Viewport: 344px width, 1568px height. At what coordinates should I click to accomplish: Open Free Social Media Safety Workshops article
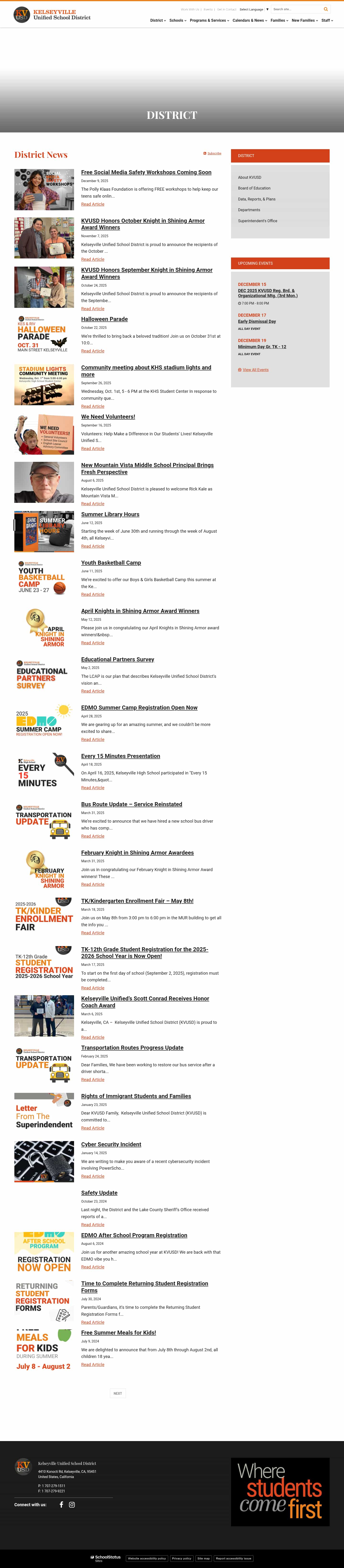pyautogui.click(x=146, y=172)
